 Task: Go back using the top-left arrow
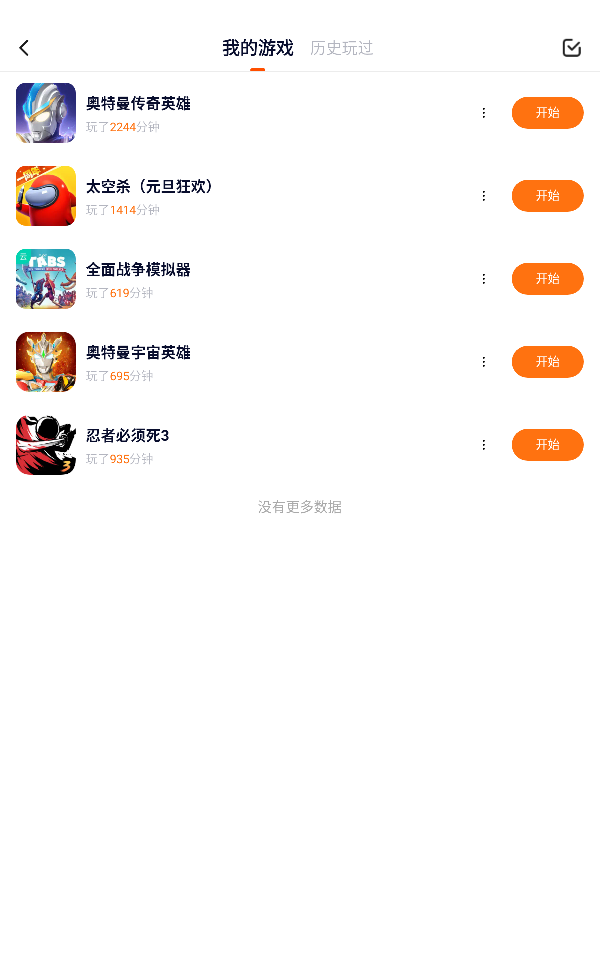tap(24, 48)
